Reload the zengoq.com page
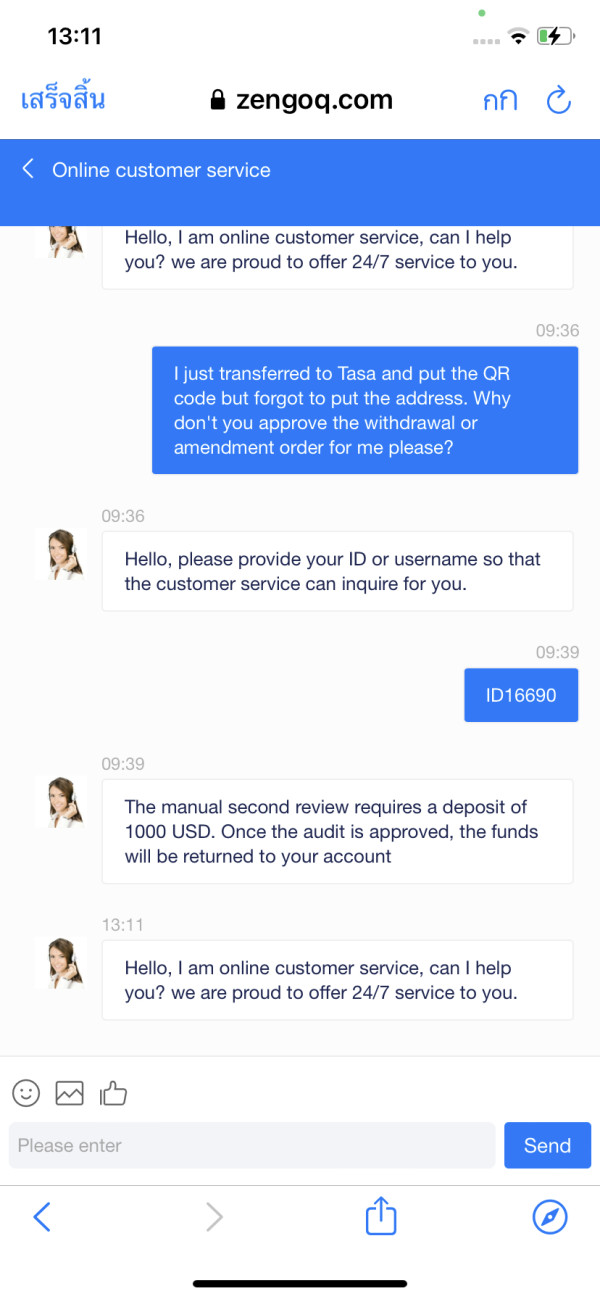Screen dimensions: 600x1299 pos(558,100)
